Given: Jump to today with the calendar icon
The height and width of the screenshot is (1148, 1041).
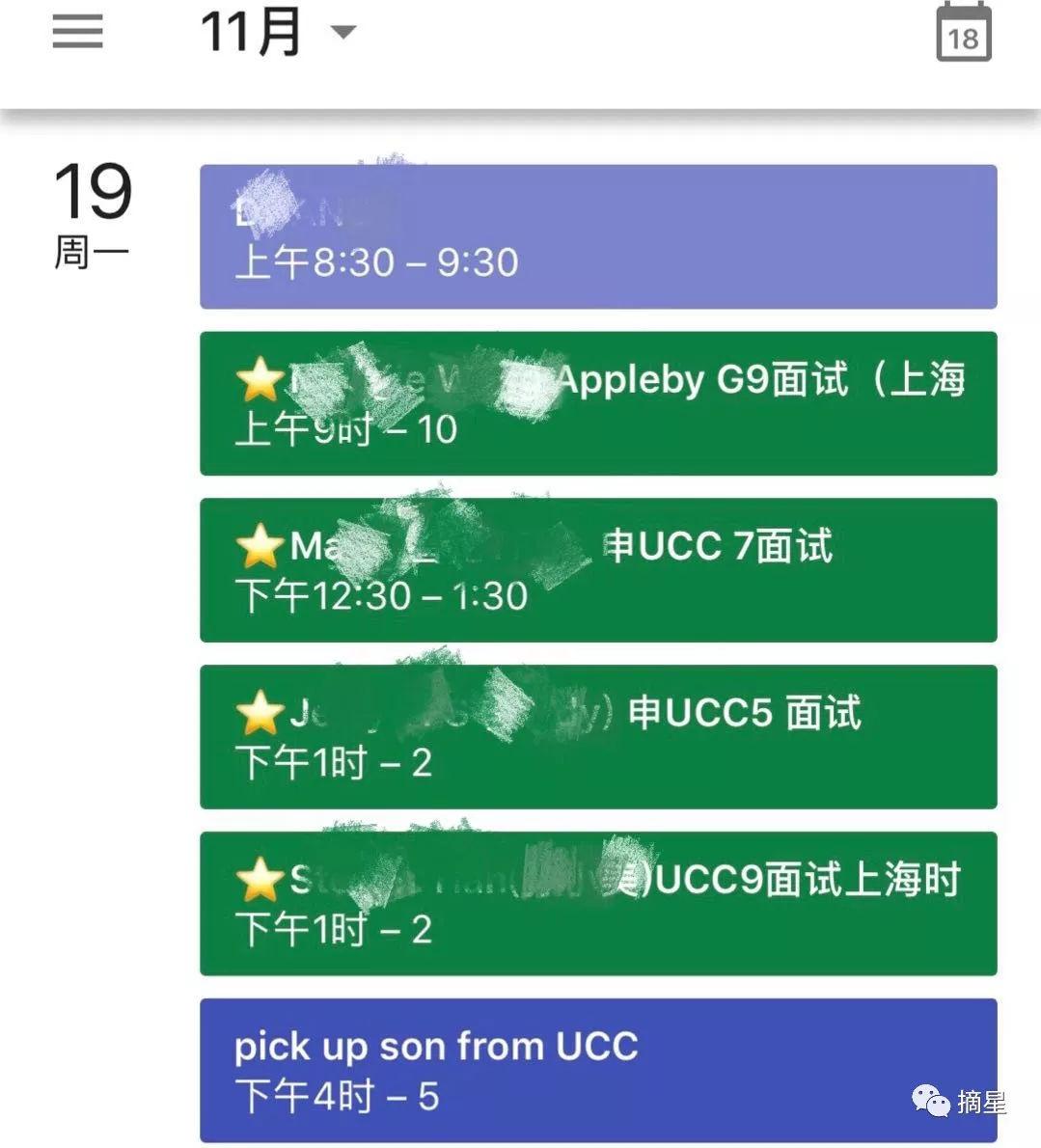Looking at the screenshot, I should point(963,33).
